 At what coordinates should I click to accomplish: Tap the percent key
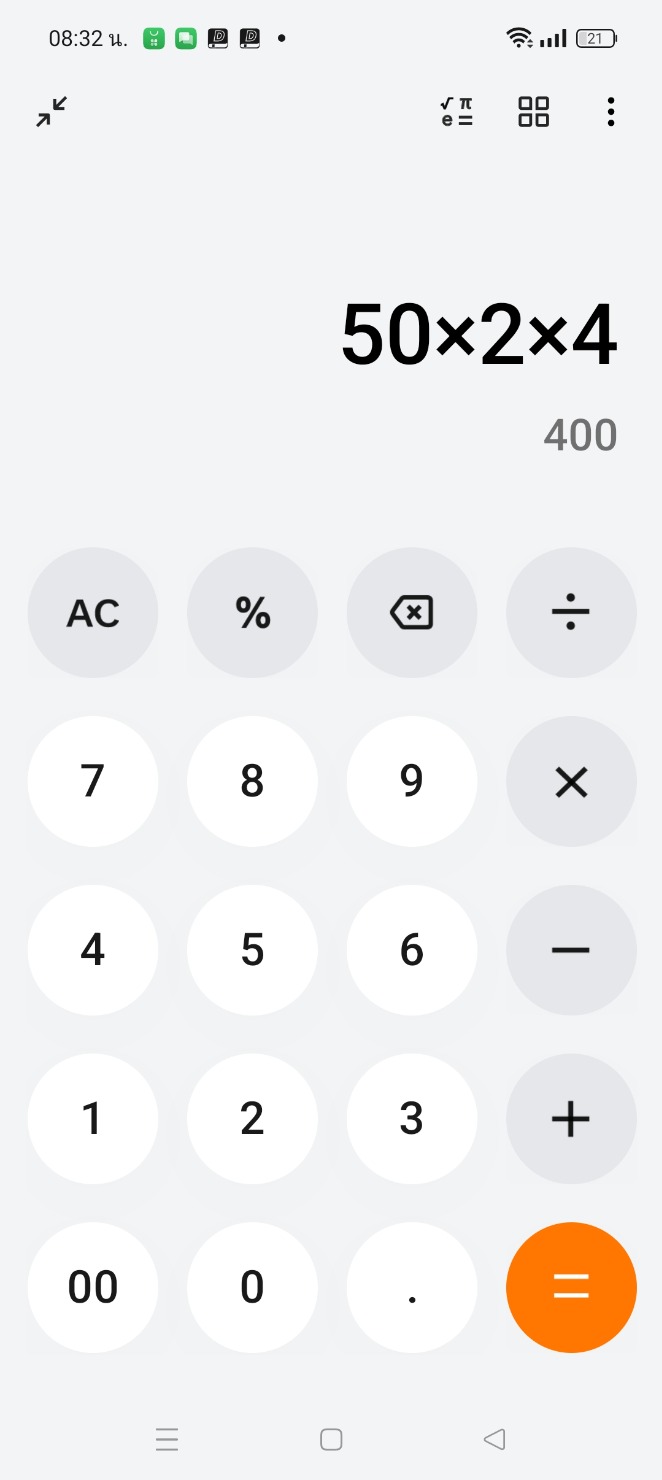[x=252, y=613]
